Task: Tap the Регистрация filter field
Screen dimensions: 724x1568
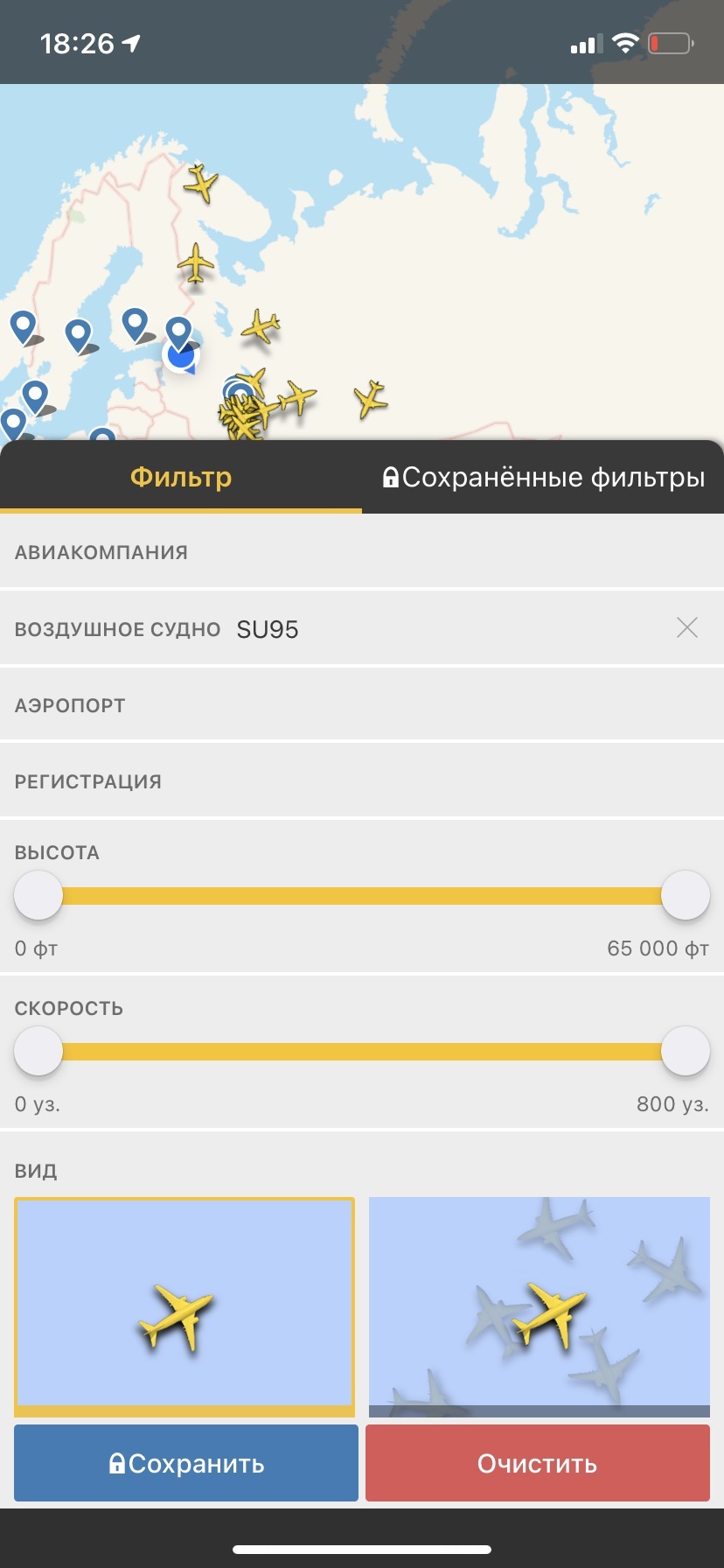Action: pyautogui.click(x=362, y=781)
